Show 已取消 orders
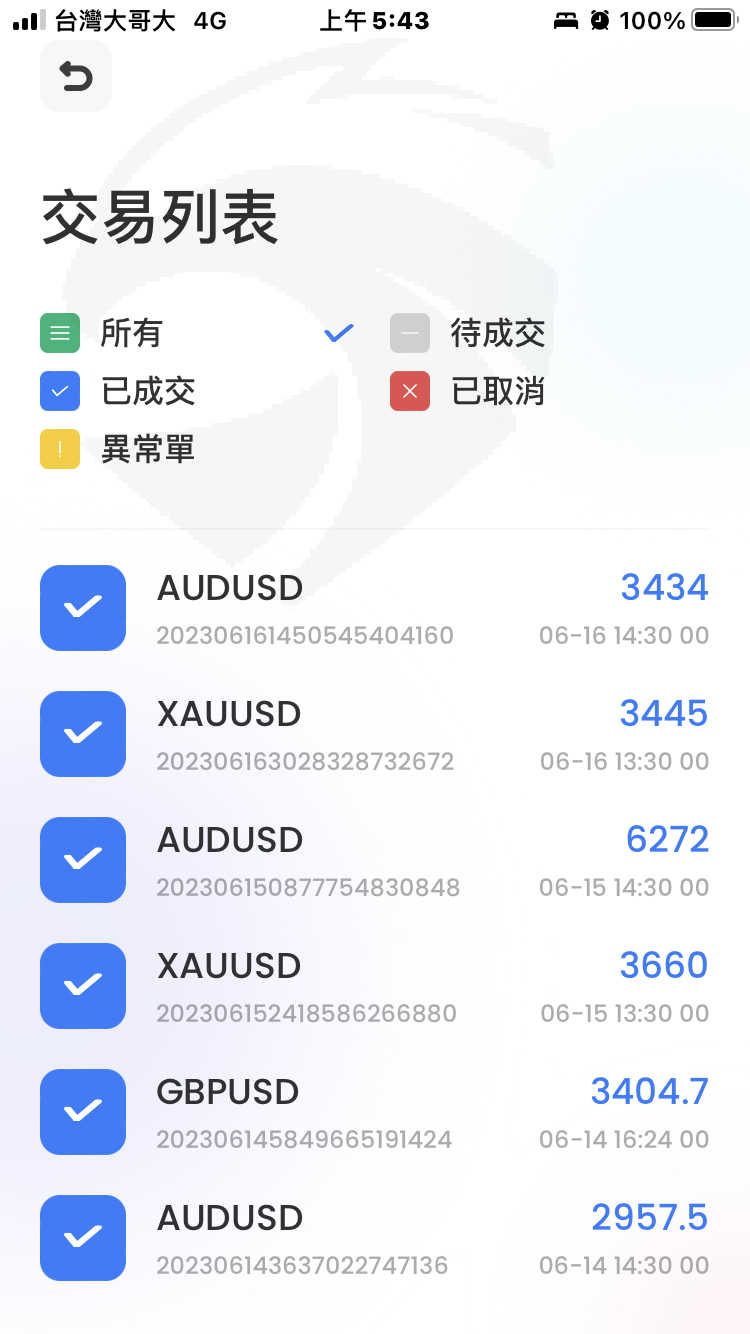750x1334 pixels. coord(468,391)
